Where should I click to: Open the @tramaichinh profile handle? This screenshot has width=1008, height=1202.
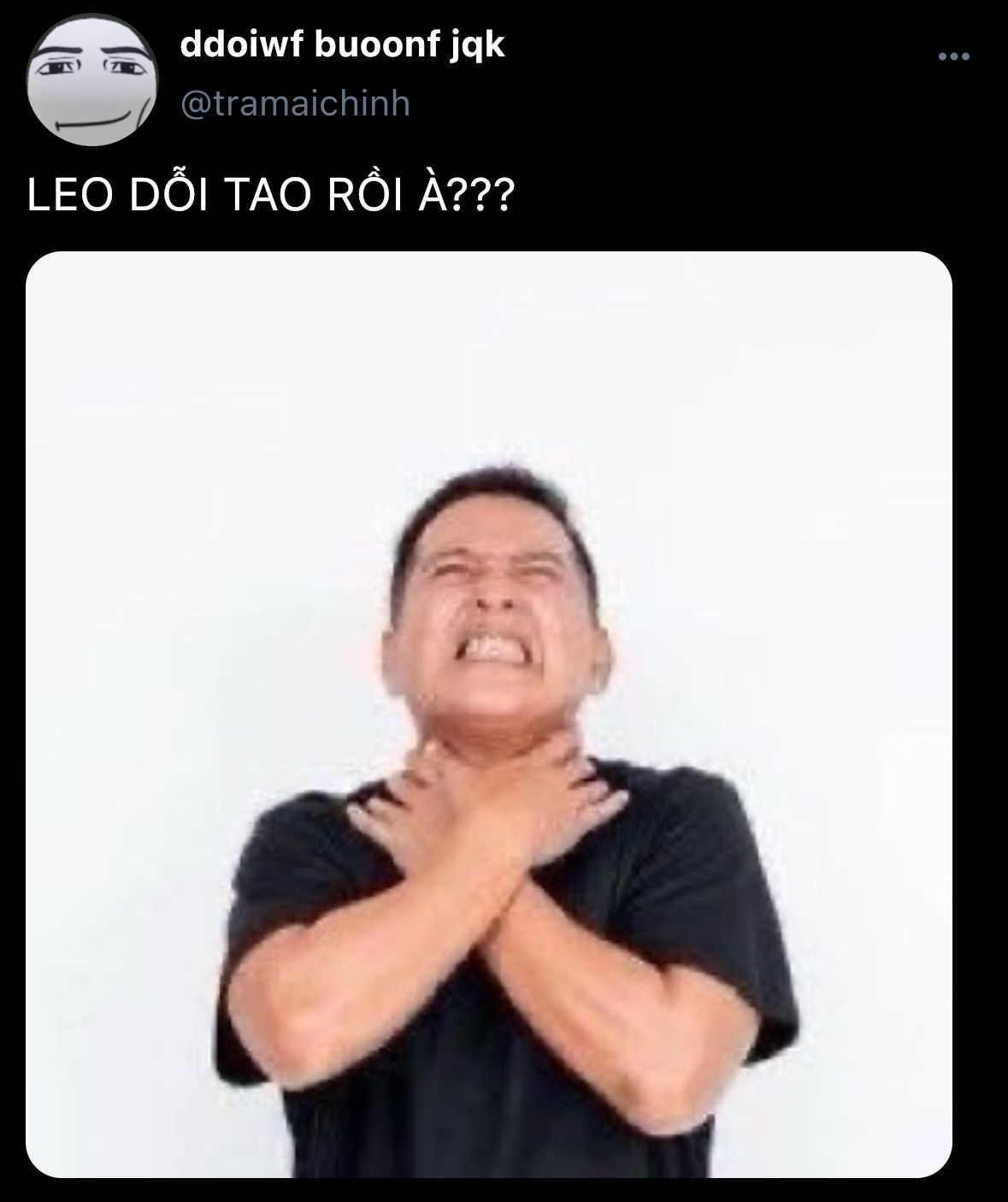pyautogui.click(x=295, y=103)
